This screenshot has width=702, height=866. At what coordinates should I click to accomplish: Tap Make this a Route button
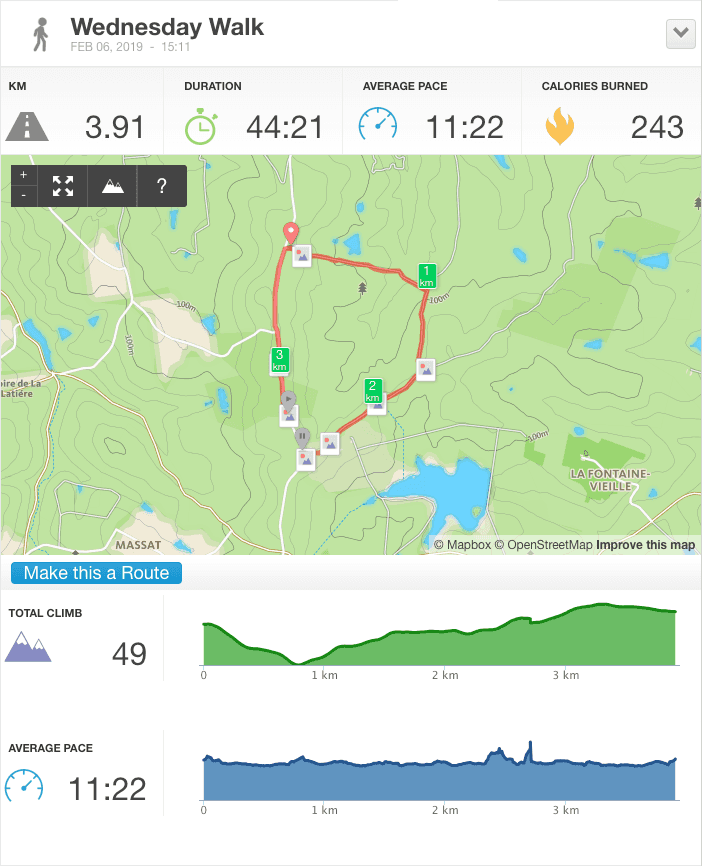[x=97, y=573]
